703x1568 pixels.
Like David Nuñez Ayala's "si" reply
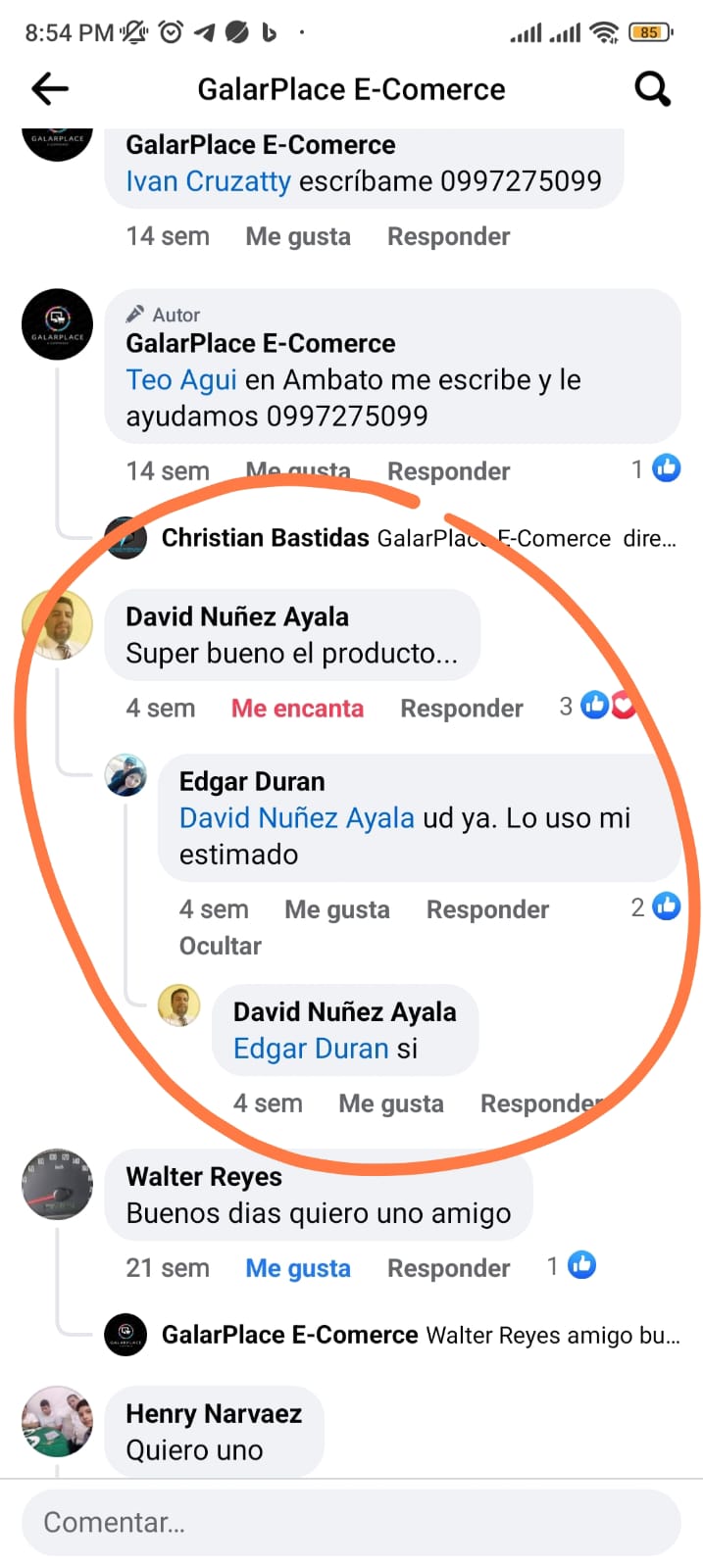[390, 1103]
